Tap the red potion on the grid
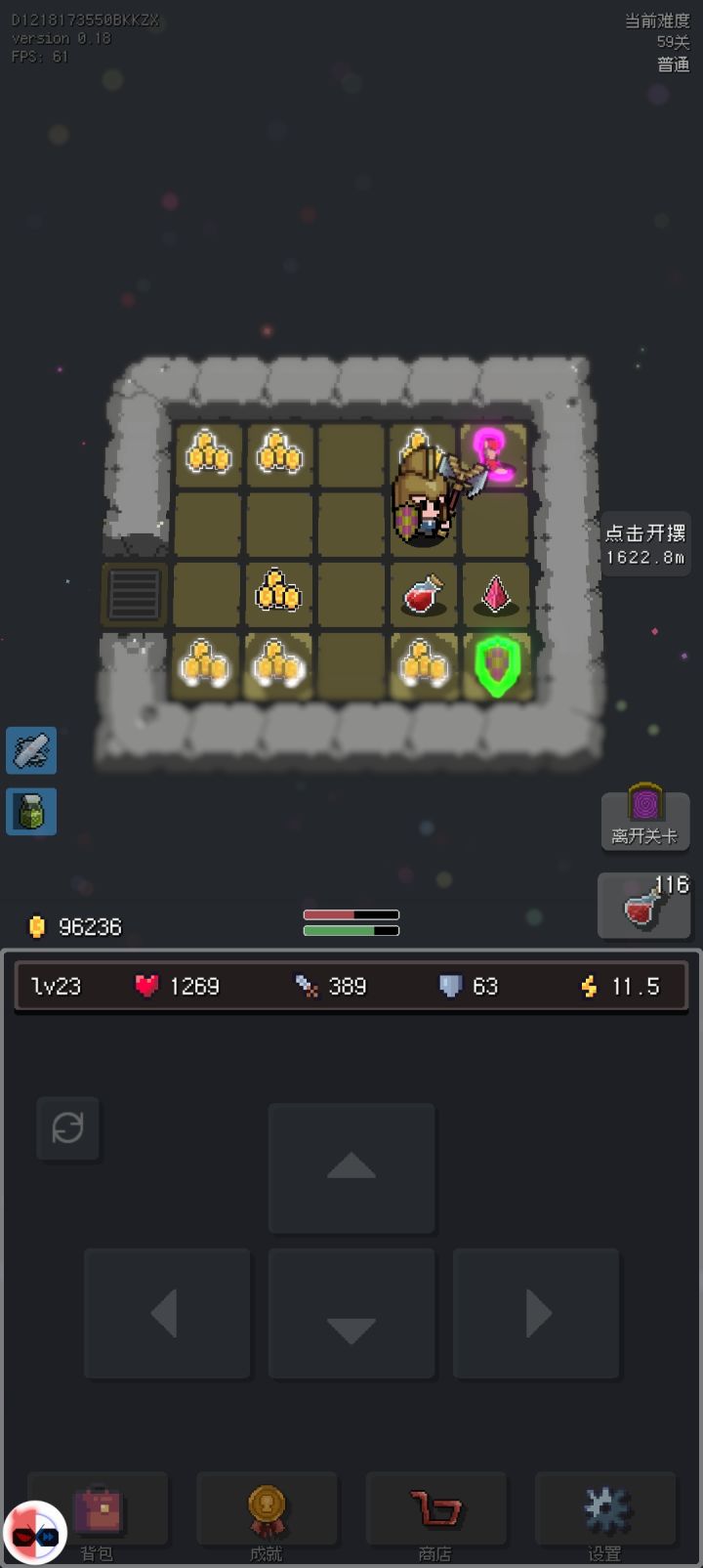The image size is (703, 1568). tap(423, 594)
